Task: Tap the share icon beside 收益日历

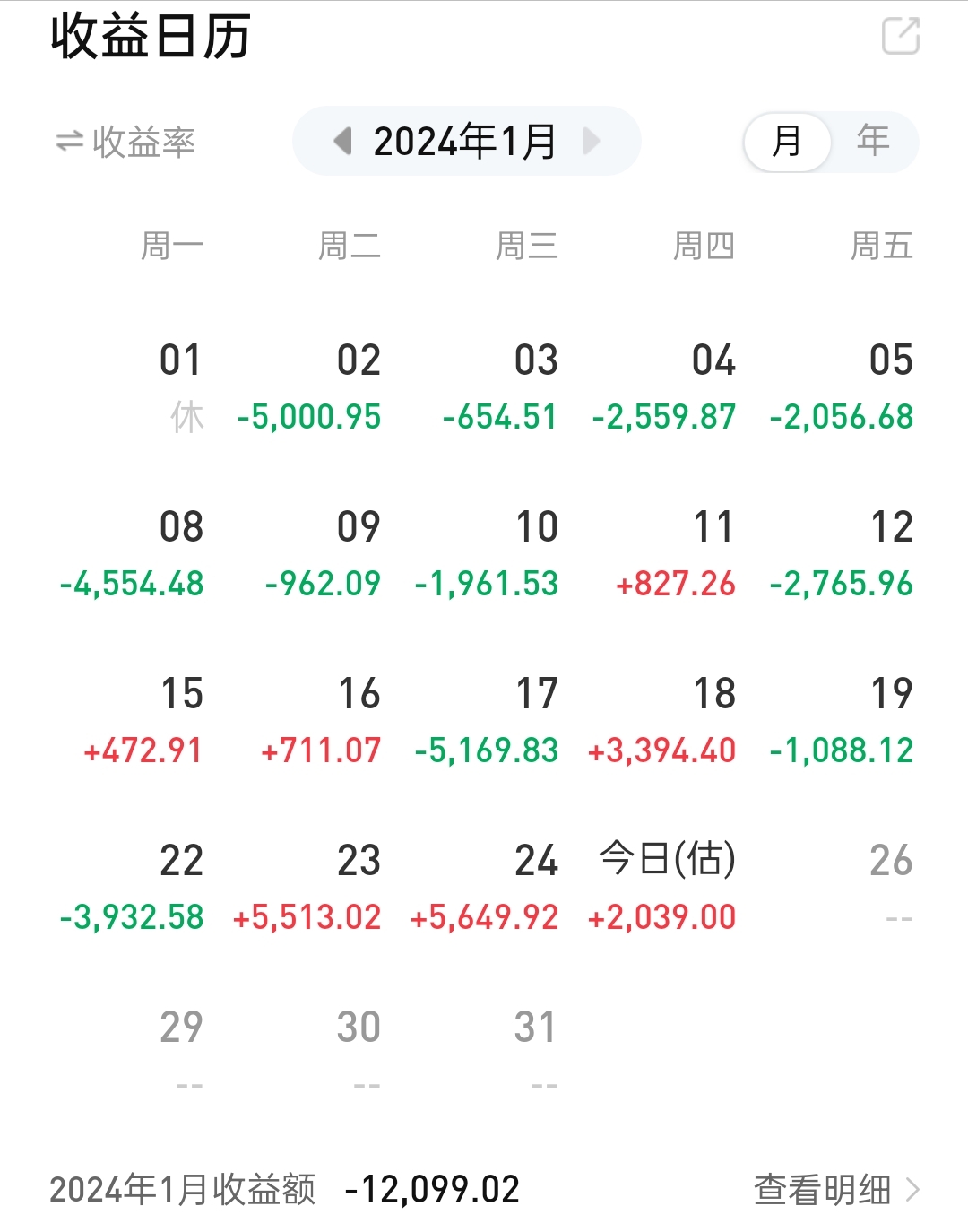Action: (900, 37)
